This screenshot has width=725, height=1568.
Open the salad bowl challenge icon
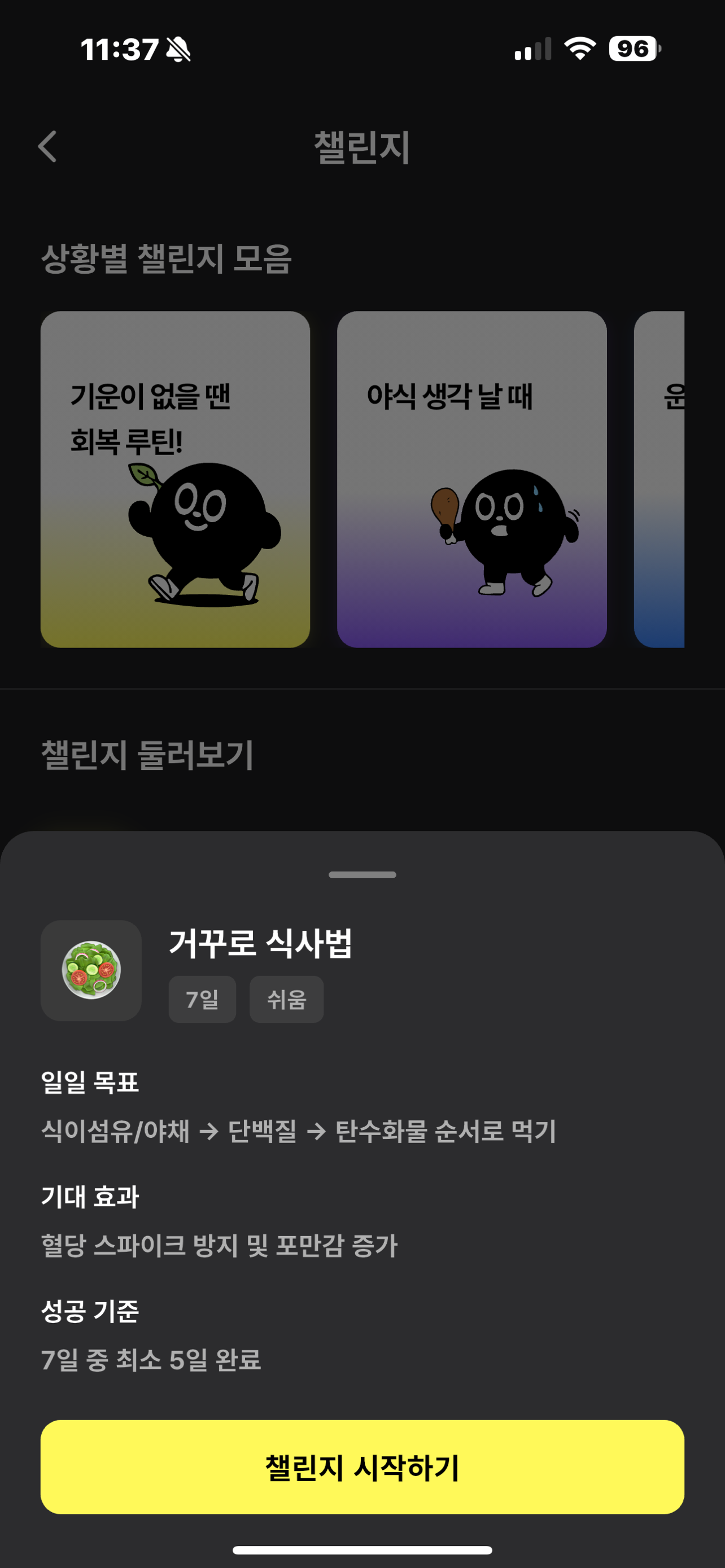tap(90, 970)
